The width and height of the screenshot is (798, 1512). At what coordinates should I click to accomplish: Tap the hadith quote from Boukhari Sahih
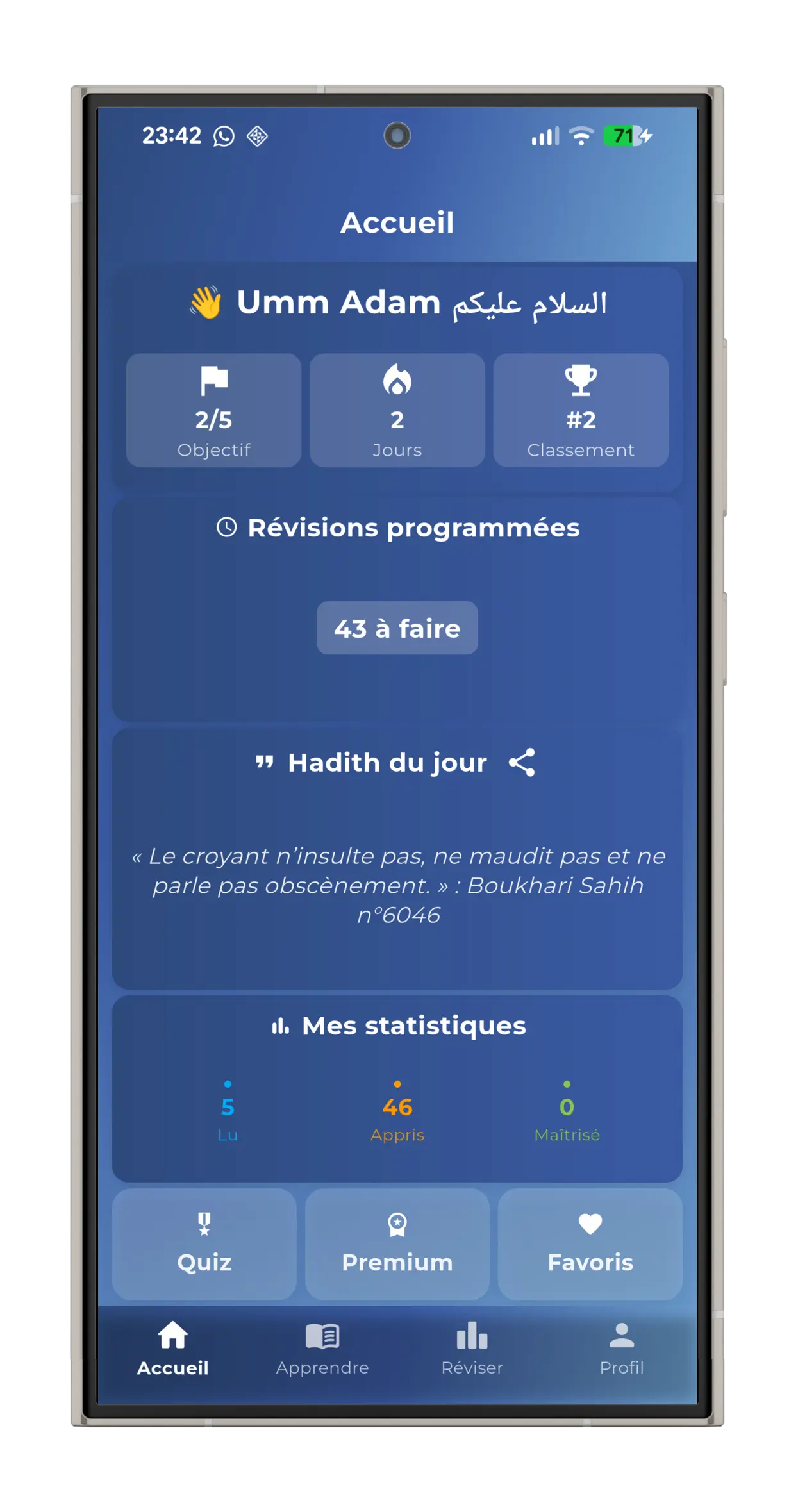397,885
